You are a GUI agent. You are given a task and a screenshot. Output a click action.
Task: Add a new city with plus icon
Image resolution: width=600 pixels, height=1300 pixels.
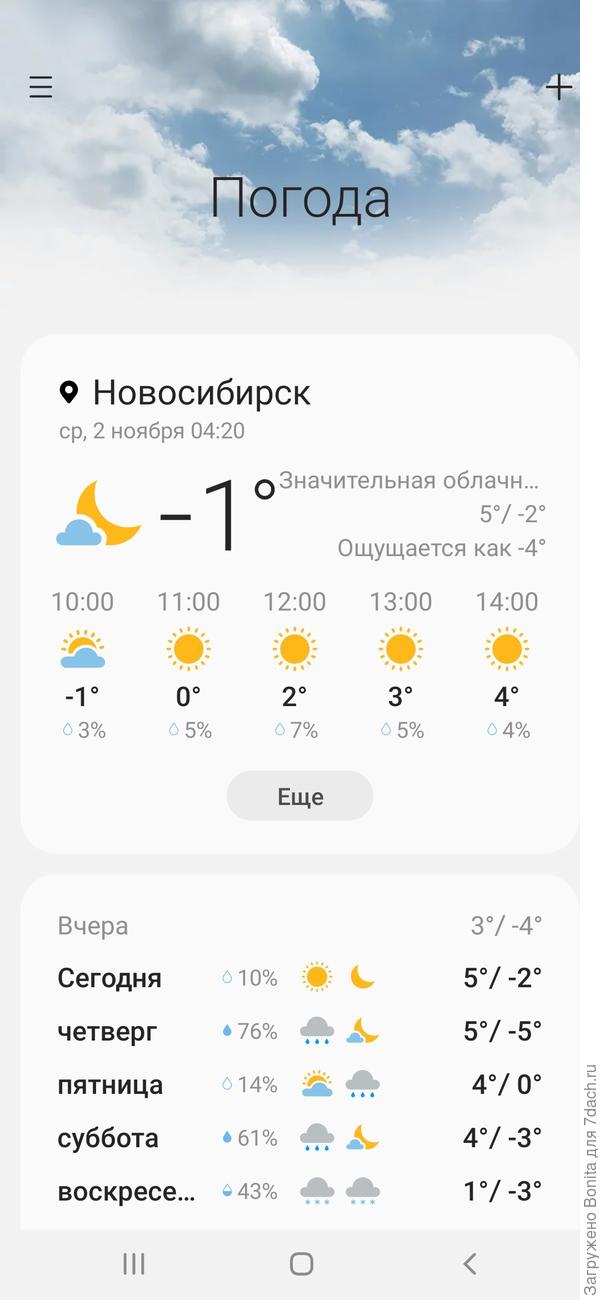[559, 88]
